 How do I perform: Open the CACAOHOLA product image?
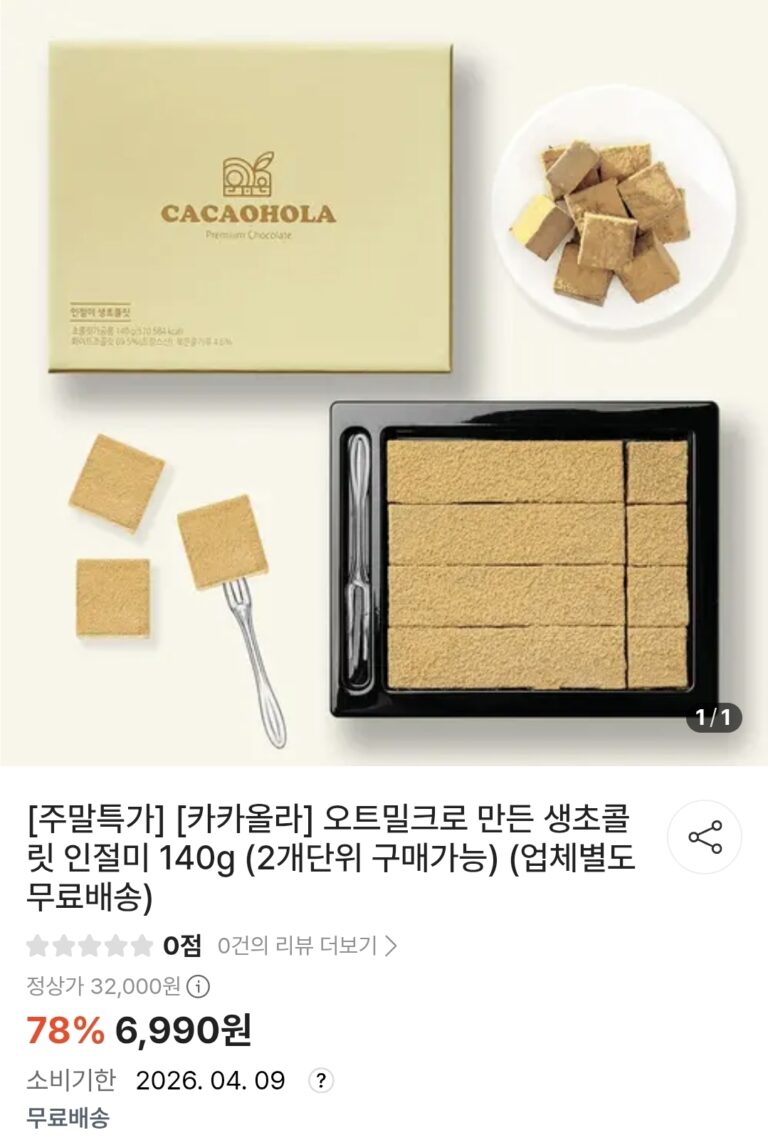pos(384,384)
